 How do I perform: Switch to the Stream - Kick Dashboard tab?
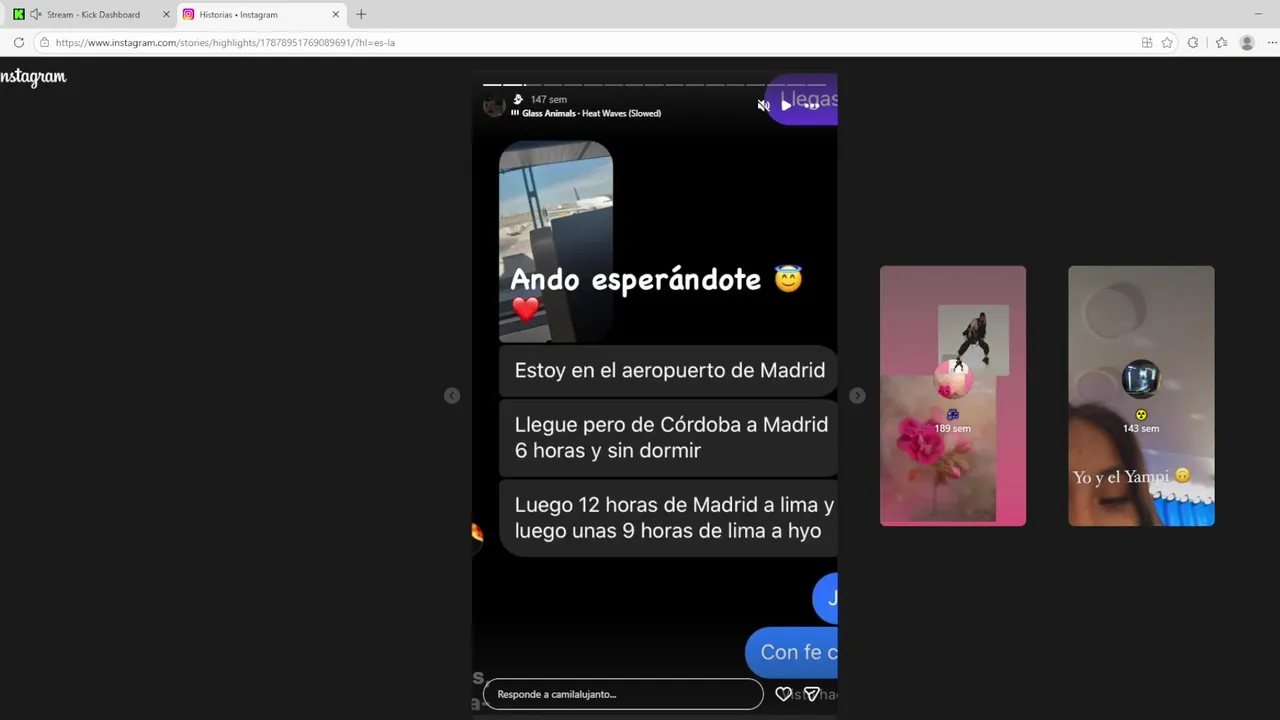tap(92, 14)
